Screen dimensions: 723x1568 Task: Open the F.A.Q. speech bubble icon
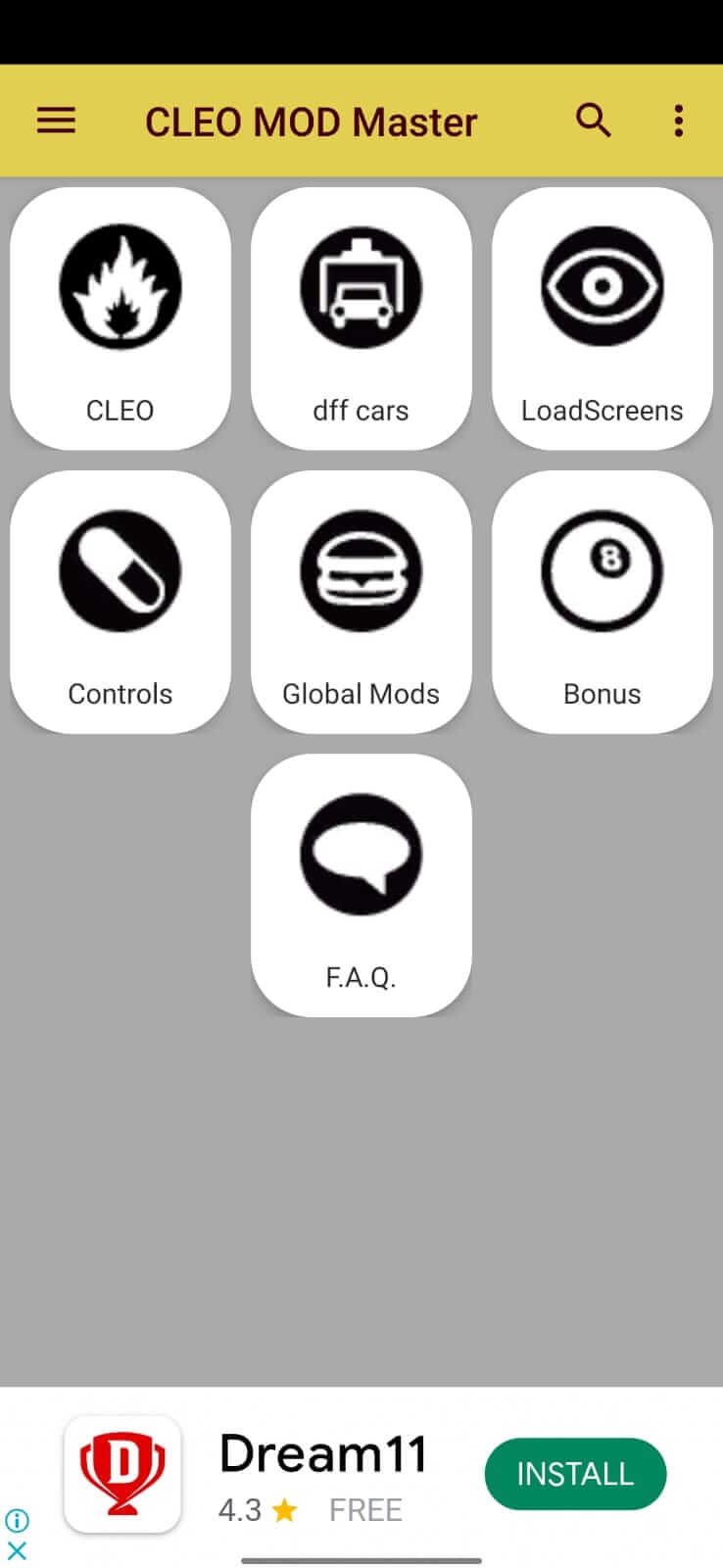pyautogui.click(x=361, y=853)
